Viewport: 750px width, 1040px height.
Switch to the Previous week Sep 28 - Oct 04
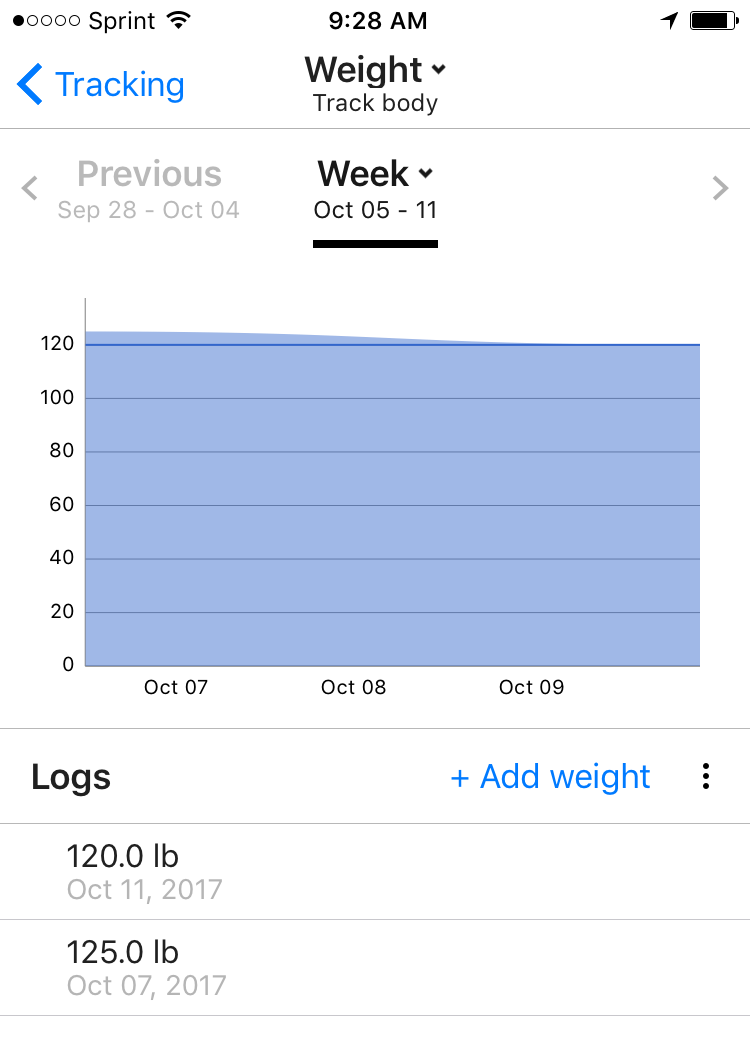[x=149, y=188]
